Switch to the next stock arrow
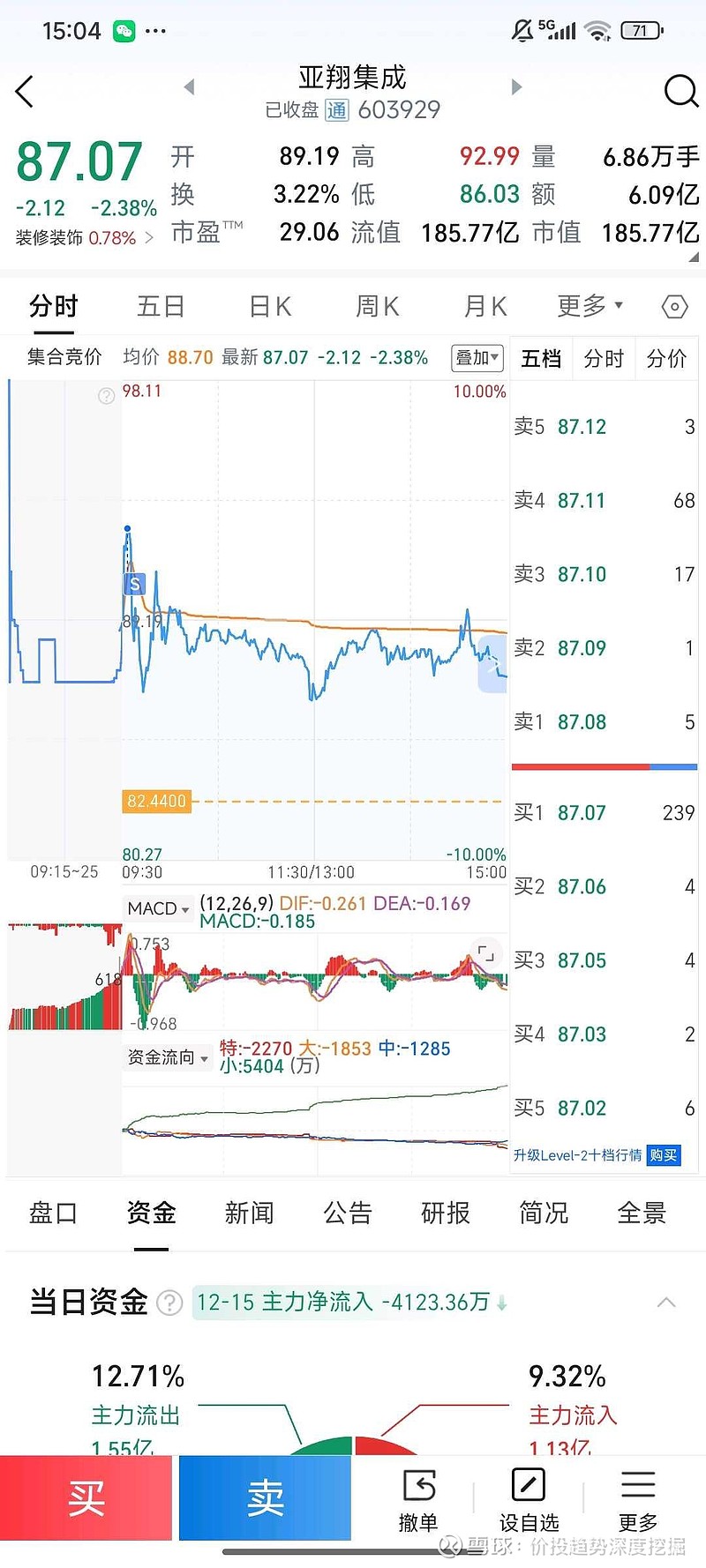 pyautogui.click(x=517, y=87)
